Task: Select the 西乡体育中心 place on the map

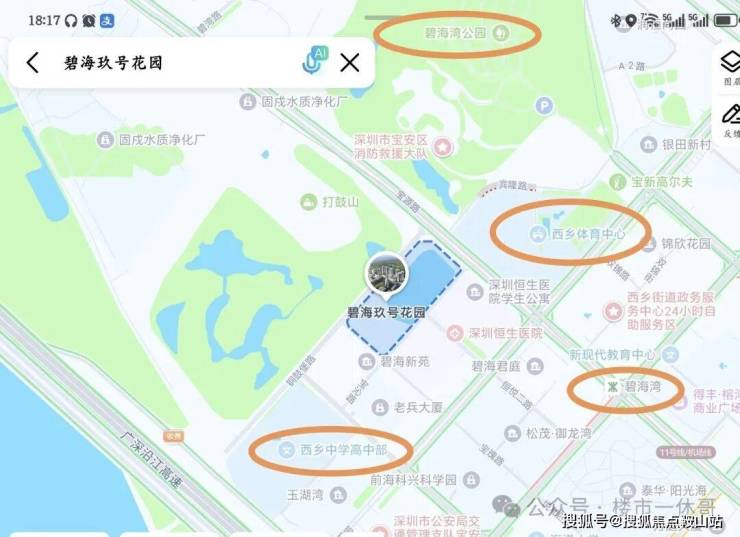Action: [x=536, y=235]
